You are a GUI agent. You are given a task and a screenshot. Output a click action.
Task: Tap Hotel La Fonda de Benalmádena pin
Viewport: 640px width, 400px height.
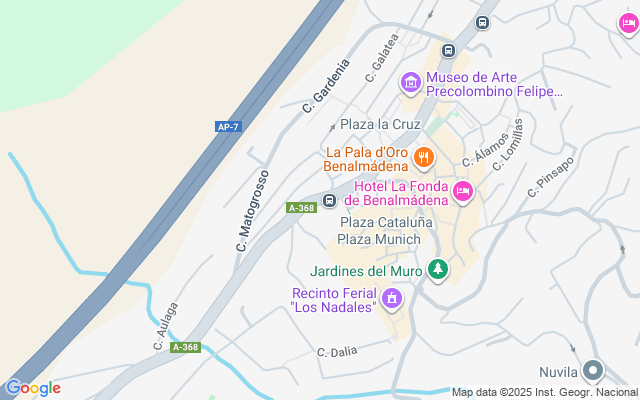point(462,191)
